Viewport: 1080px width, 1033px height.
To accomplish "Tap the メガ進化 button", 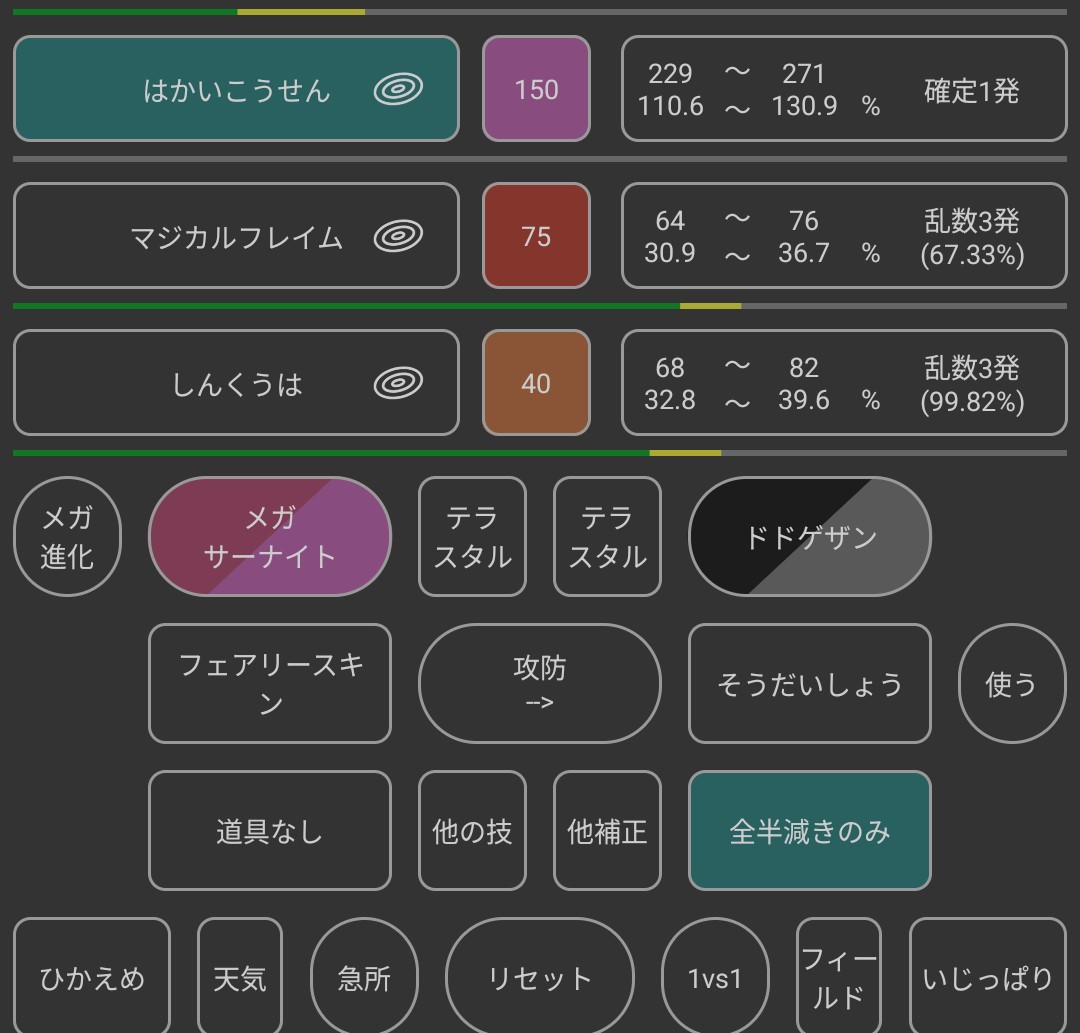I will [67, 536].
